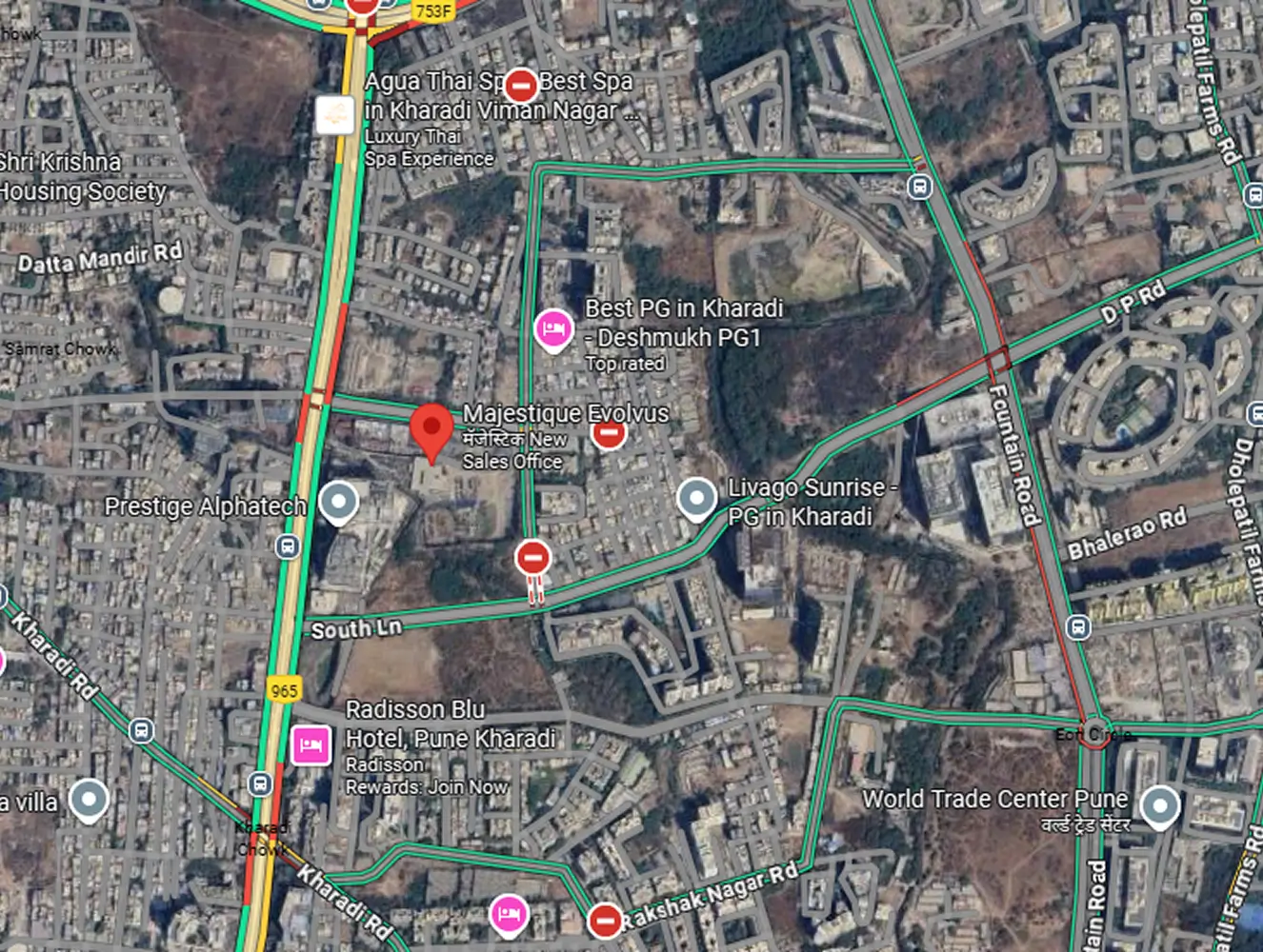
Task: Tap the red Majestique Evolvus location pin
Action: tap(431, 430)
